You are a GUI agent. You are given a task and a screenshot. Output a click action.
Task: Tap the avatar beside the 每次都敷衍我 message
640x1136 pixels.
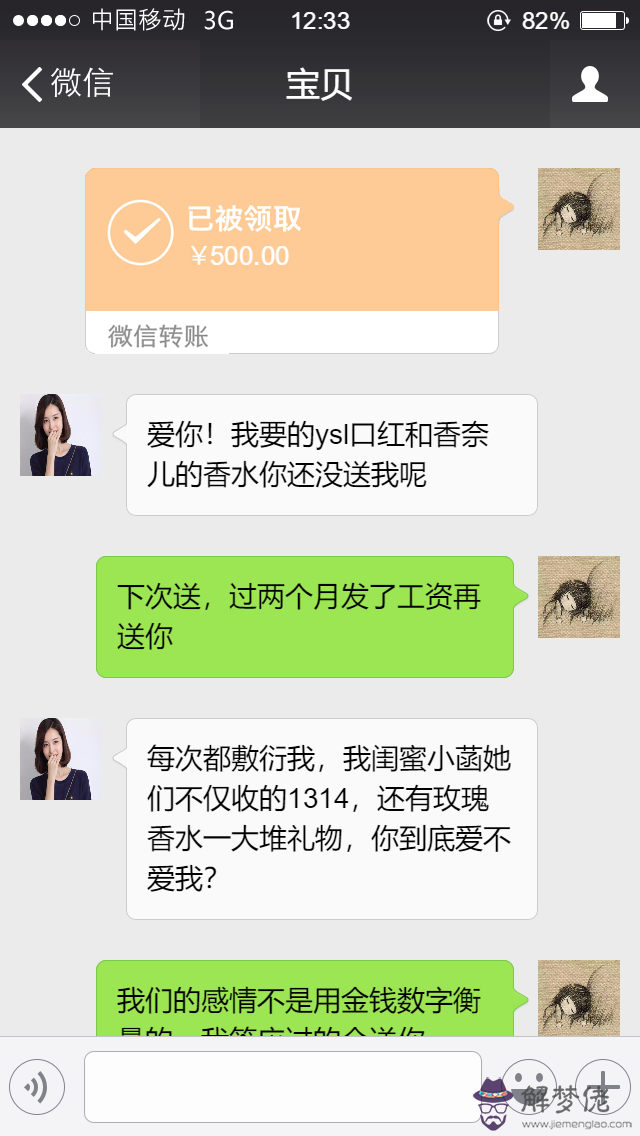tap(60, 759)
